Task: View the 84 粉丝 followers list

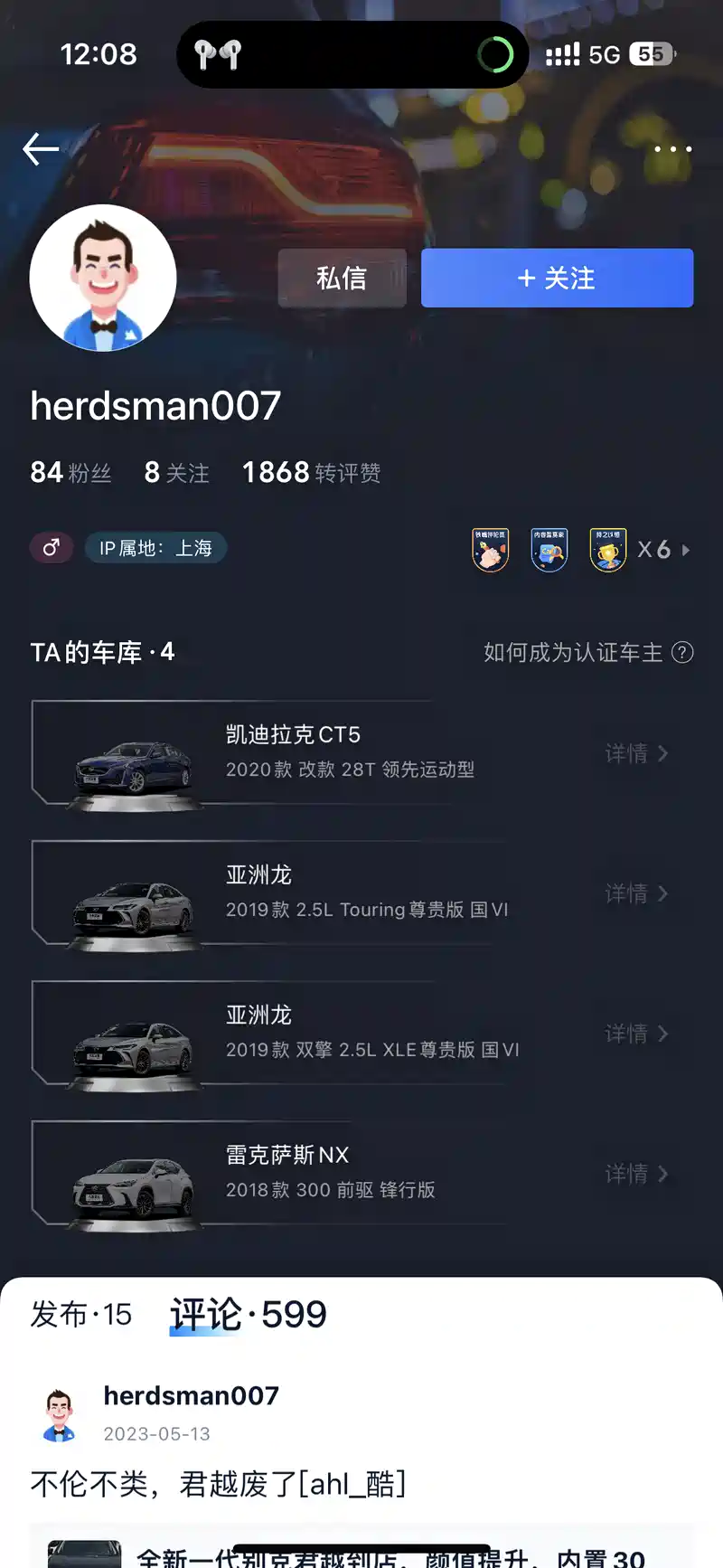Action: click(x=70, y=472)
